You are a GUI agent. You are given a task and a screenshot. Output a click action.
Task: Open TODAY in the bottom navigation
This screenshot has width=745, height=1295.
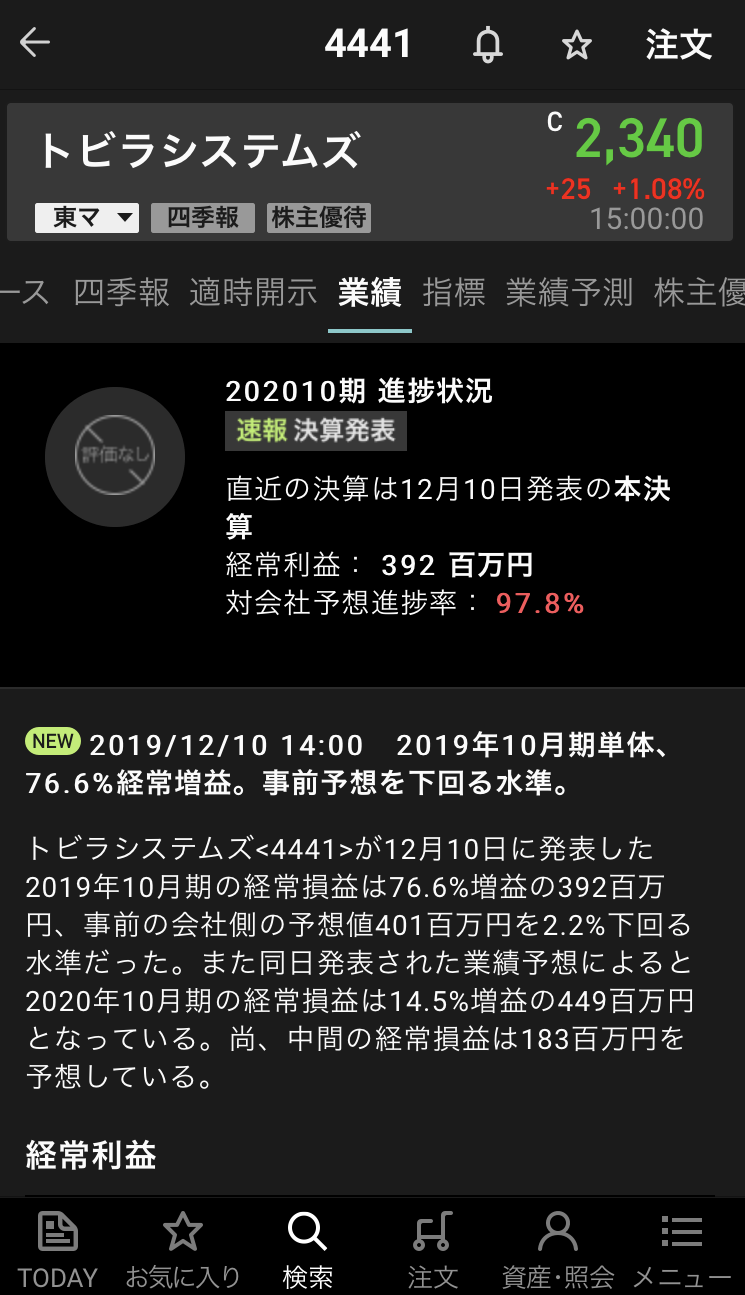tap(58, 1247)
